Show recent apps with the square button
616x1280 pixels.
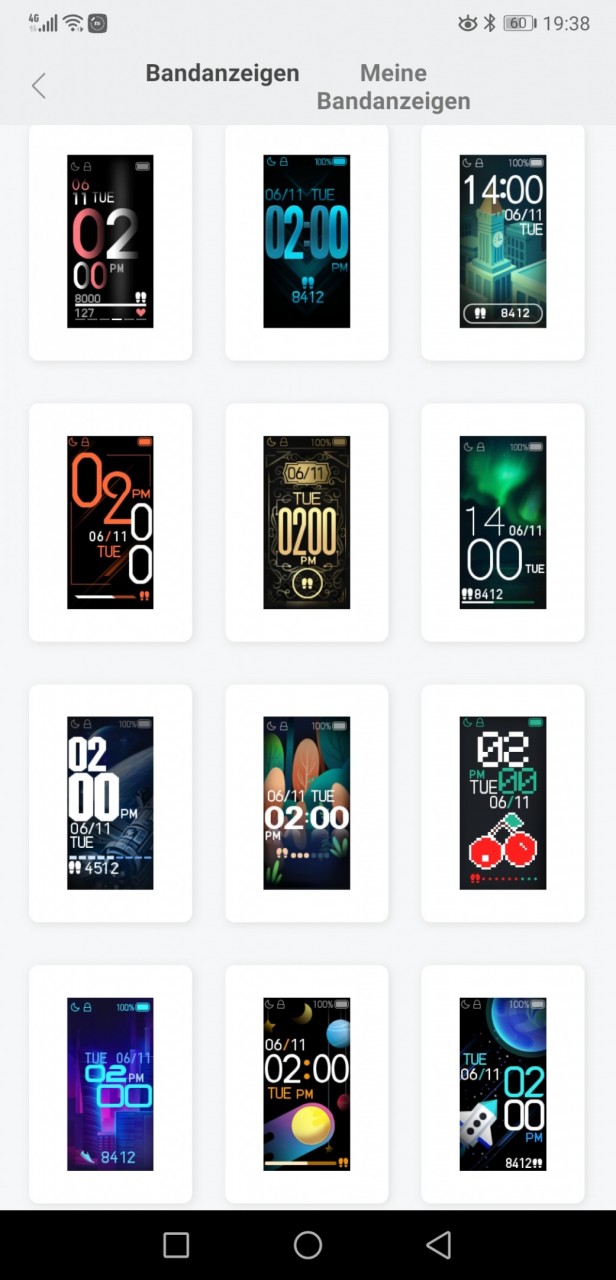pos(176,1245)
